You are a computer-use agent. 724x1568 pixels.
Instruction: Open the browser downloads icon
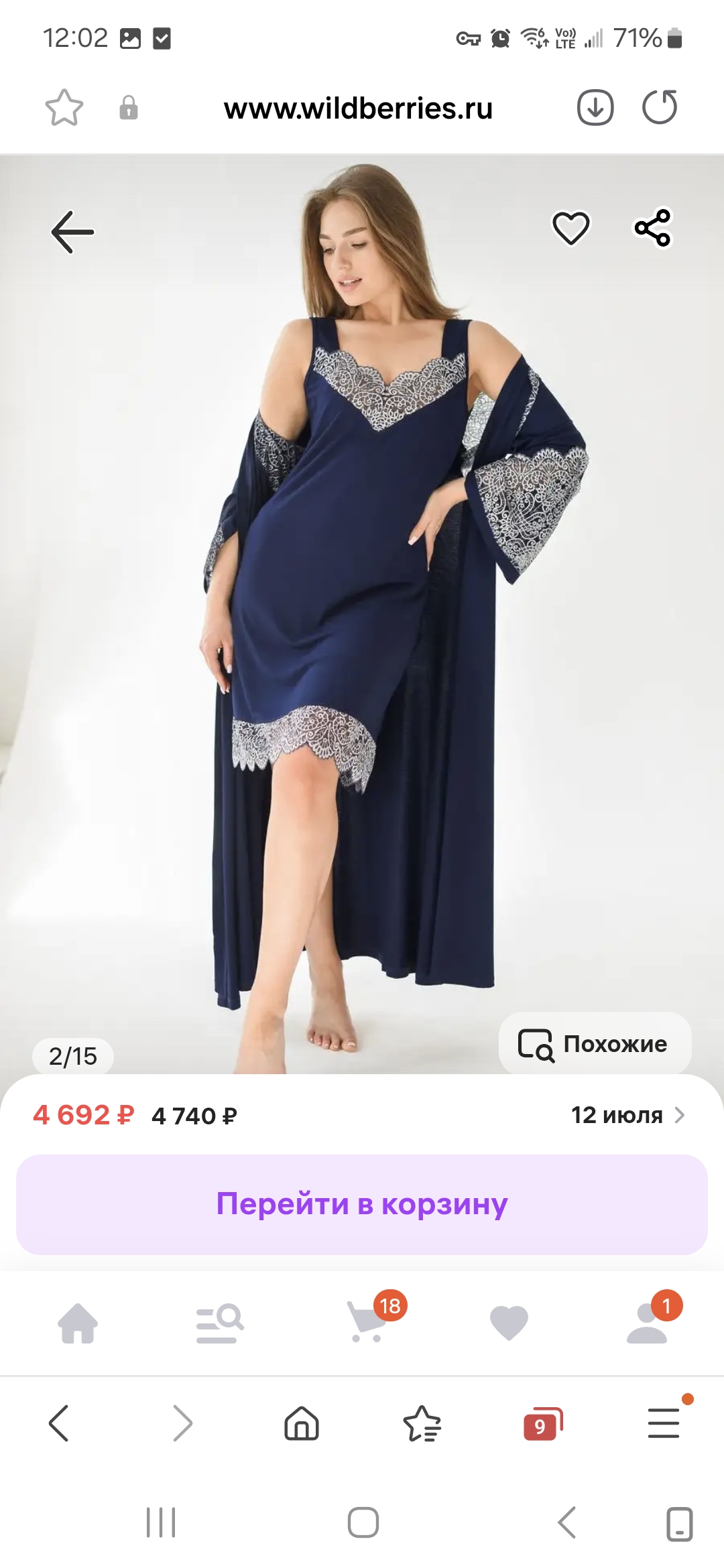click(595, 107)
